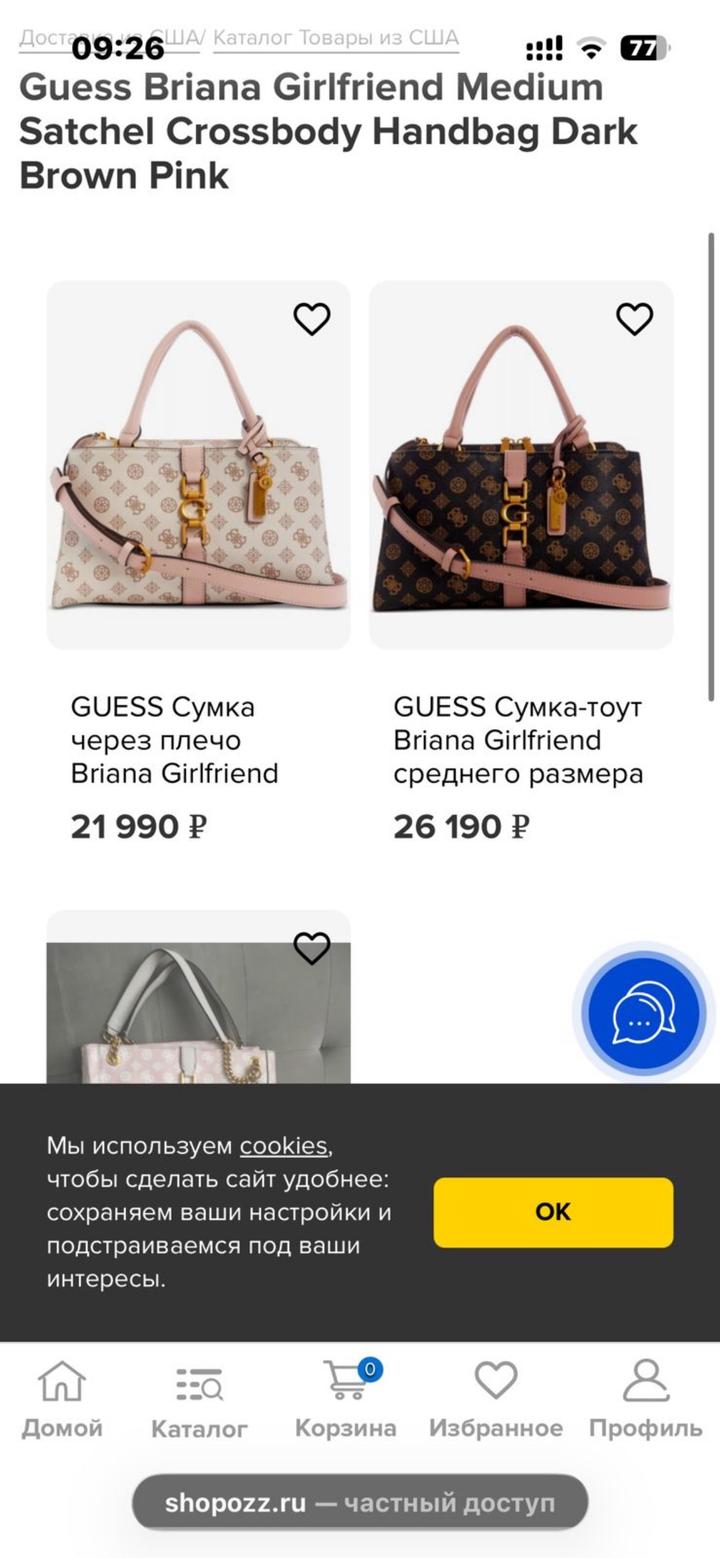
Task: Open the live chat bubble
Action: [644, 1013]
